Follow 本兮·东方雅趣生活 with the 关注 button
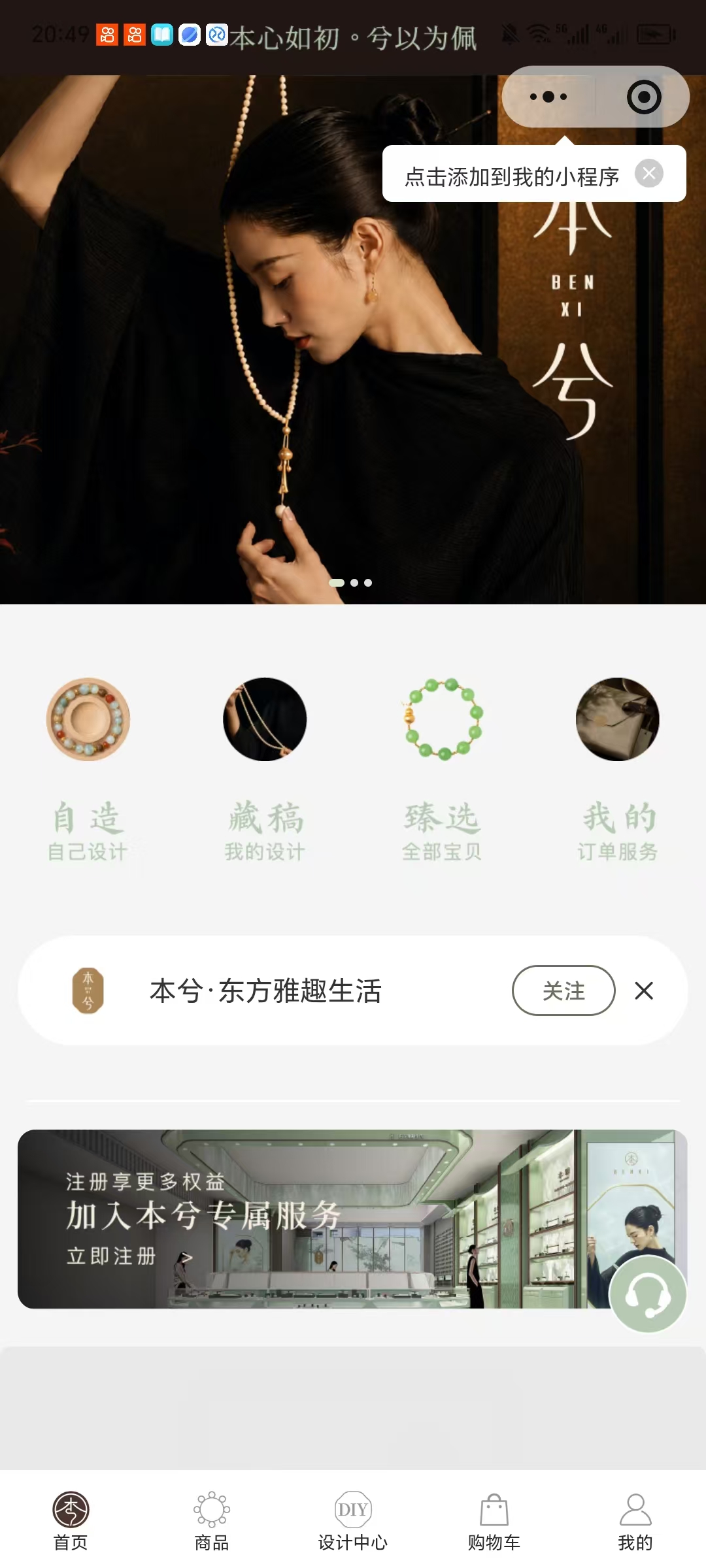Screen dimensions: 706x1568 [563, 990]
